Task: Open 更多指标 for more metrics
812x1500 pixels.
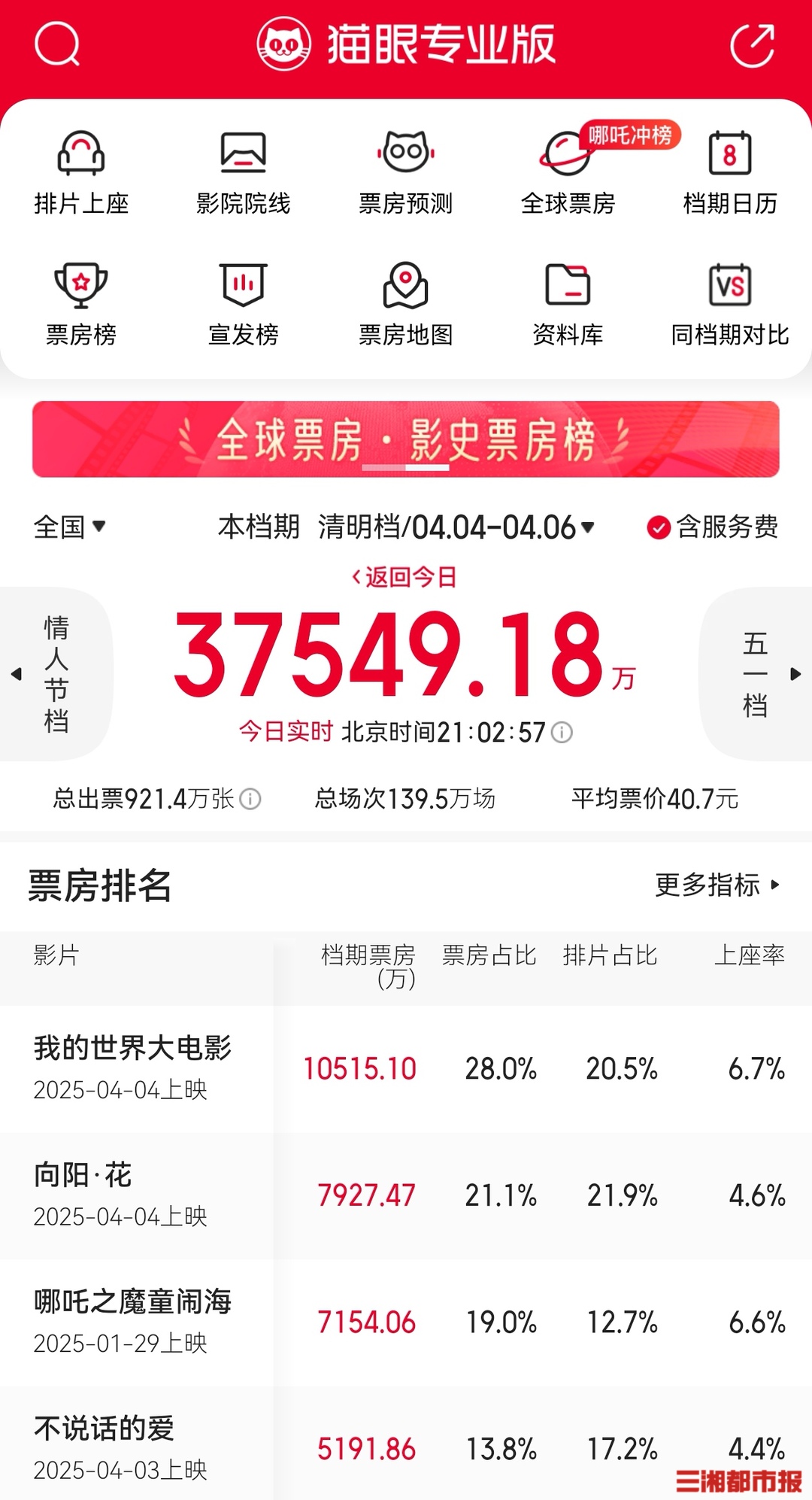Action: pyautogui.click(x=717, y=885)
